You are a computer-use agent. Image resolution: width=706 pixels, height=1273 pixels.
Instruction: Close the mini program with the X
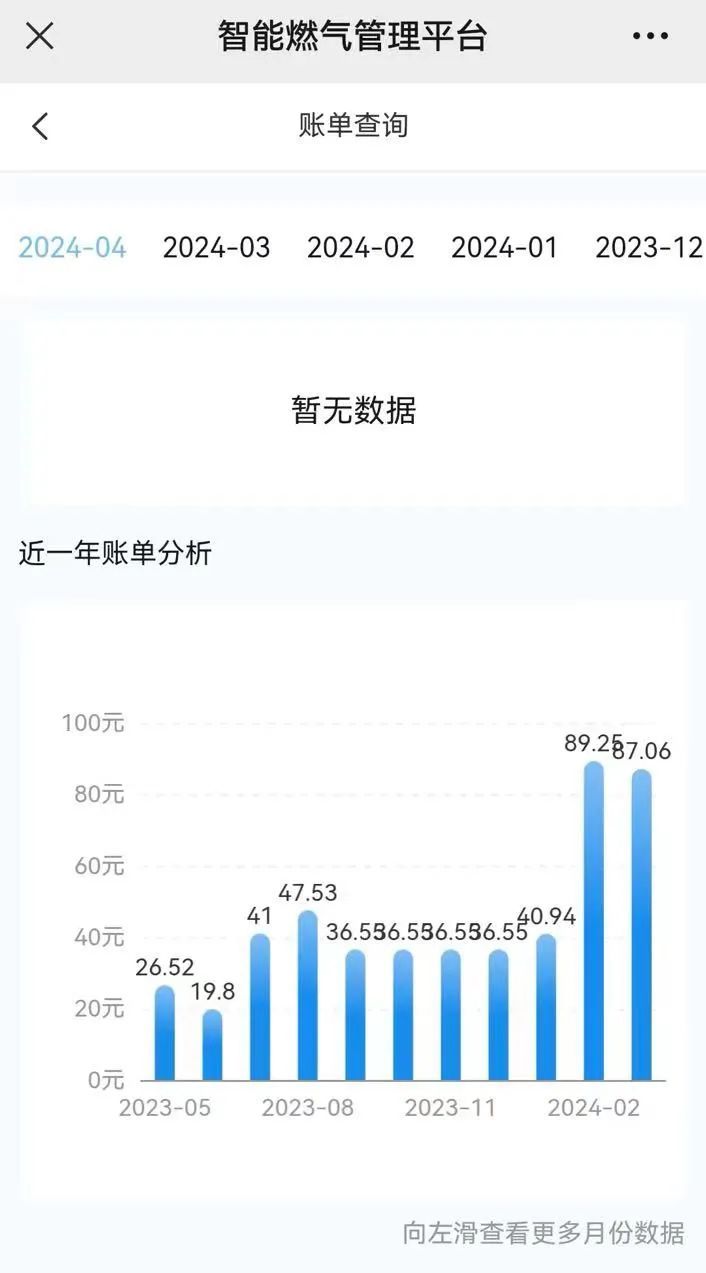click(39, 37)
